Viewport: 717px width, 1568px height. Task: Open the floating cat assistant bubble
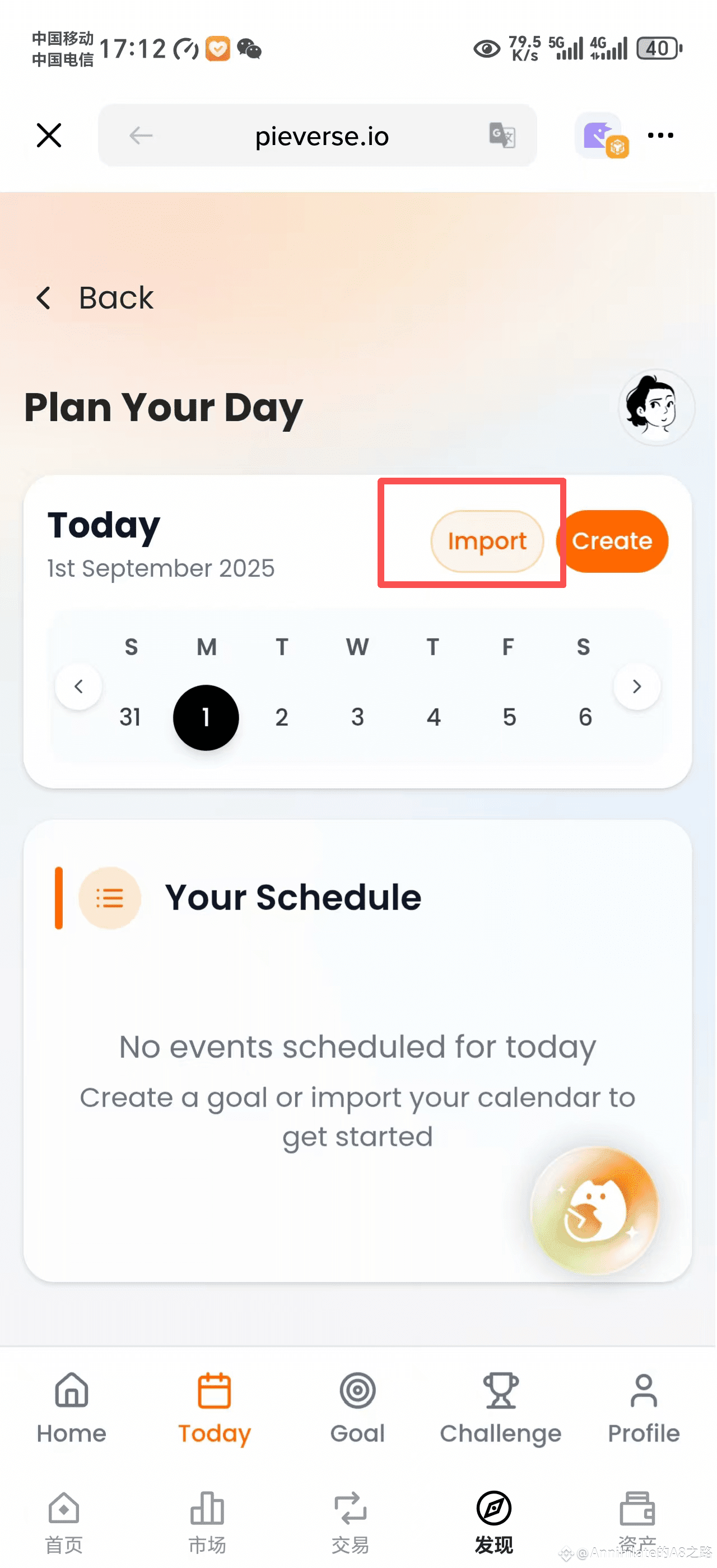click(595, 1210)
